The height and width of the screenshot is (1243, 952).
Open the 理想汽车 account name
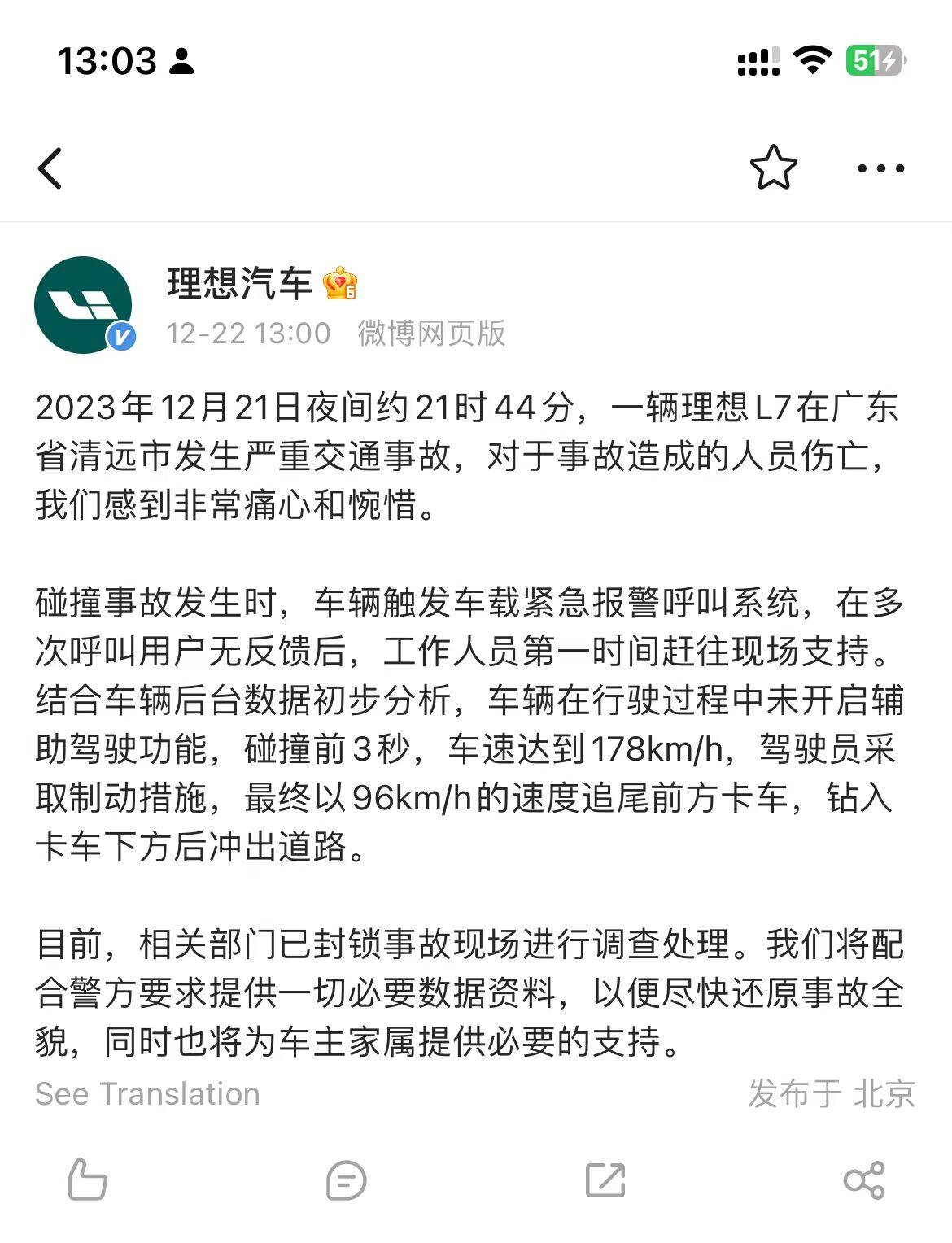(x=239, y=283)
